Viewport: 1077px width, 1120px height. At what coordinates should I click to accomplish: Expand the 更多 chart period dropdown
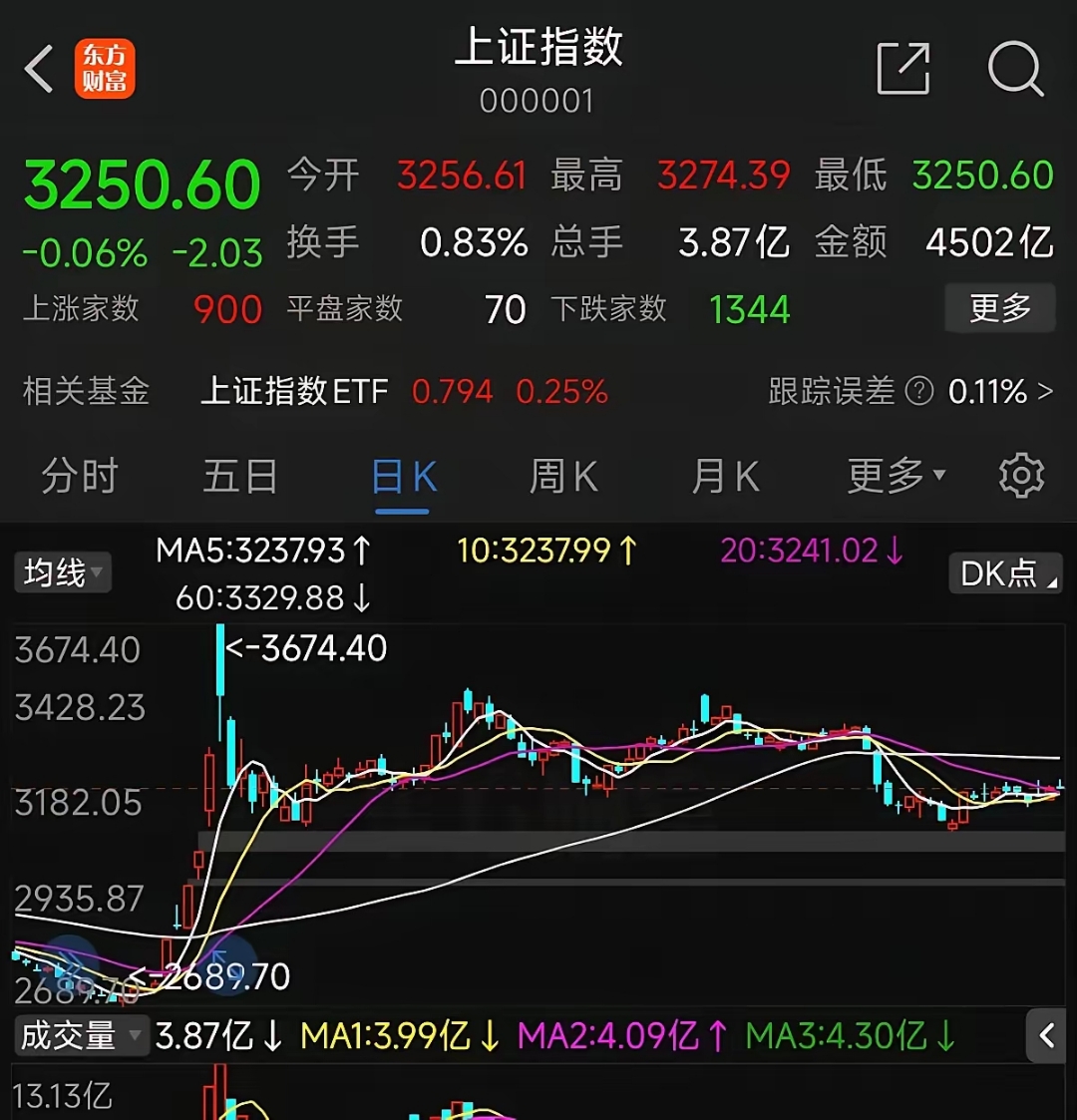pyautogui.click(x=896, y=477)
